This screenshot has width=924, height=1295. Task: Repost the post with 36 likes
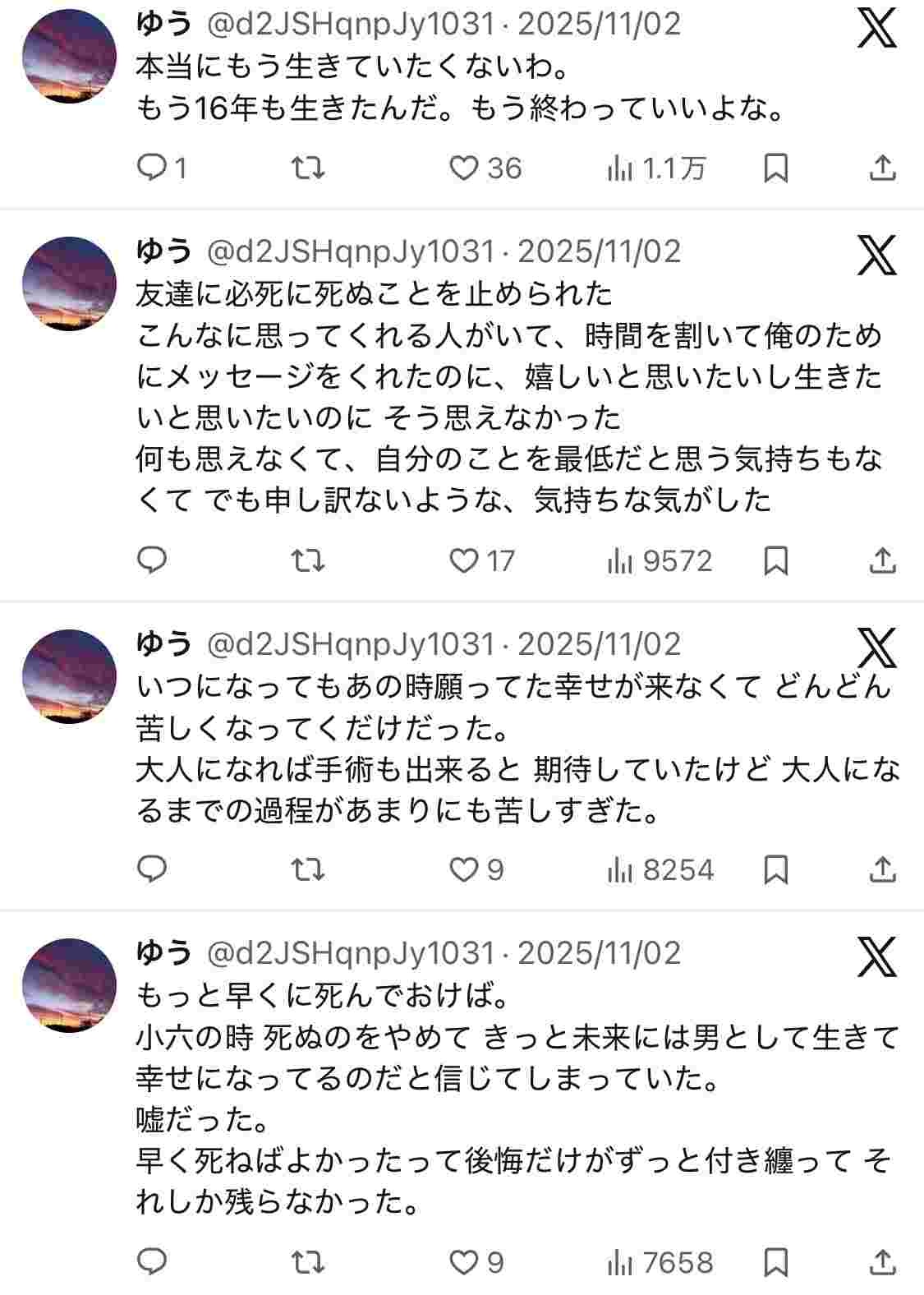(x=309, y=168)
